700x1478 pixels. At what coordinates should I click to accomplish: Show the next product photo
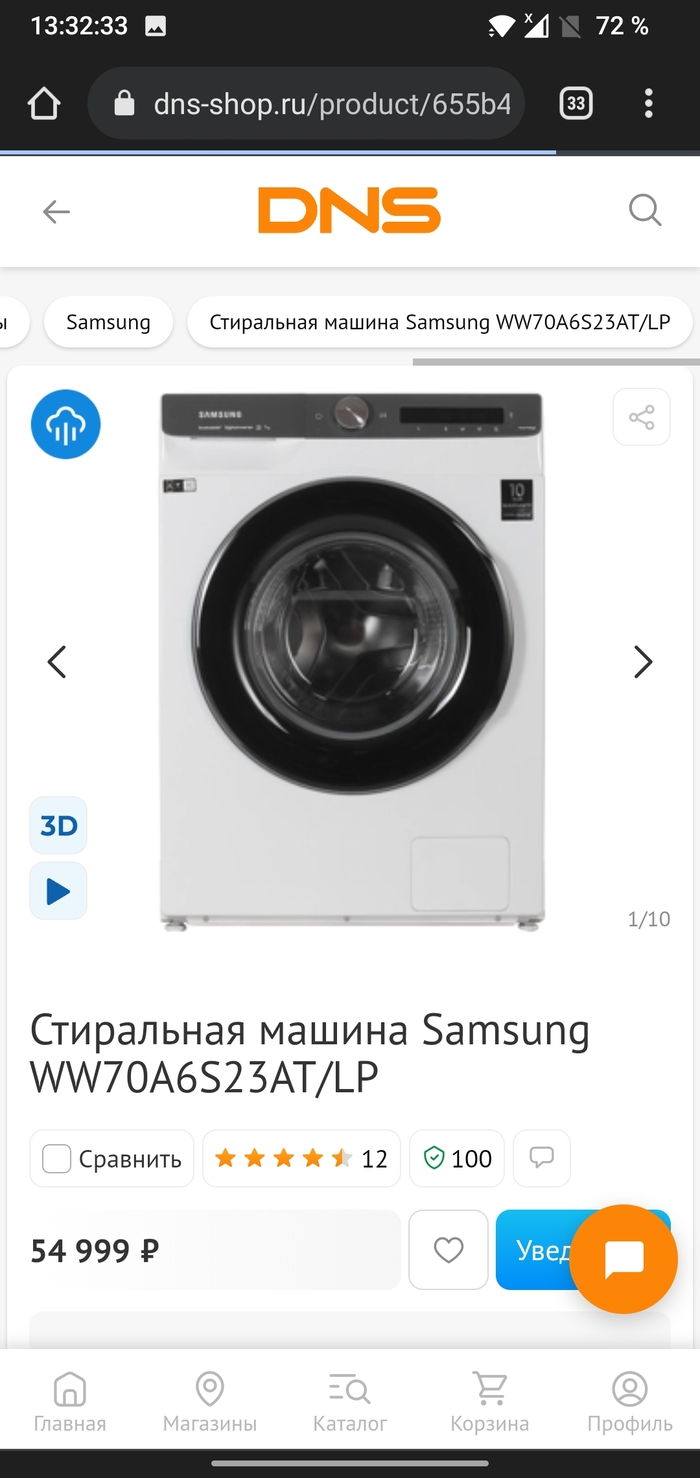(x=643, y=662)
